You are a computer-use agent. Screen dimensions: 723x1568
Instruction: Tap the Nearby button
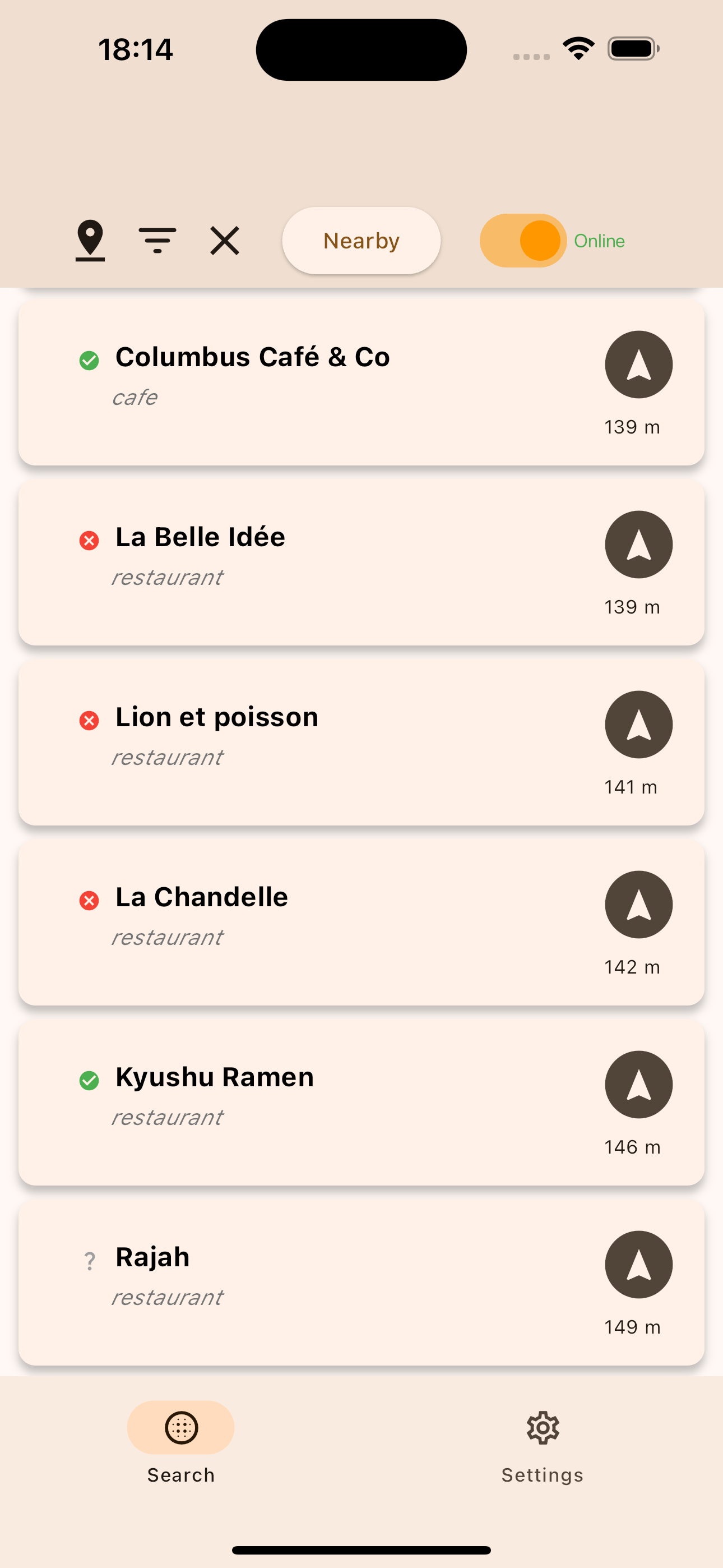(x=361, y=241)
